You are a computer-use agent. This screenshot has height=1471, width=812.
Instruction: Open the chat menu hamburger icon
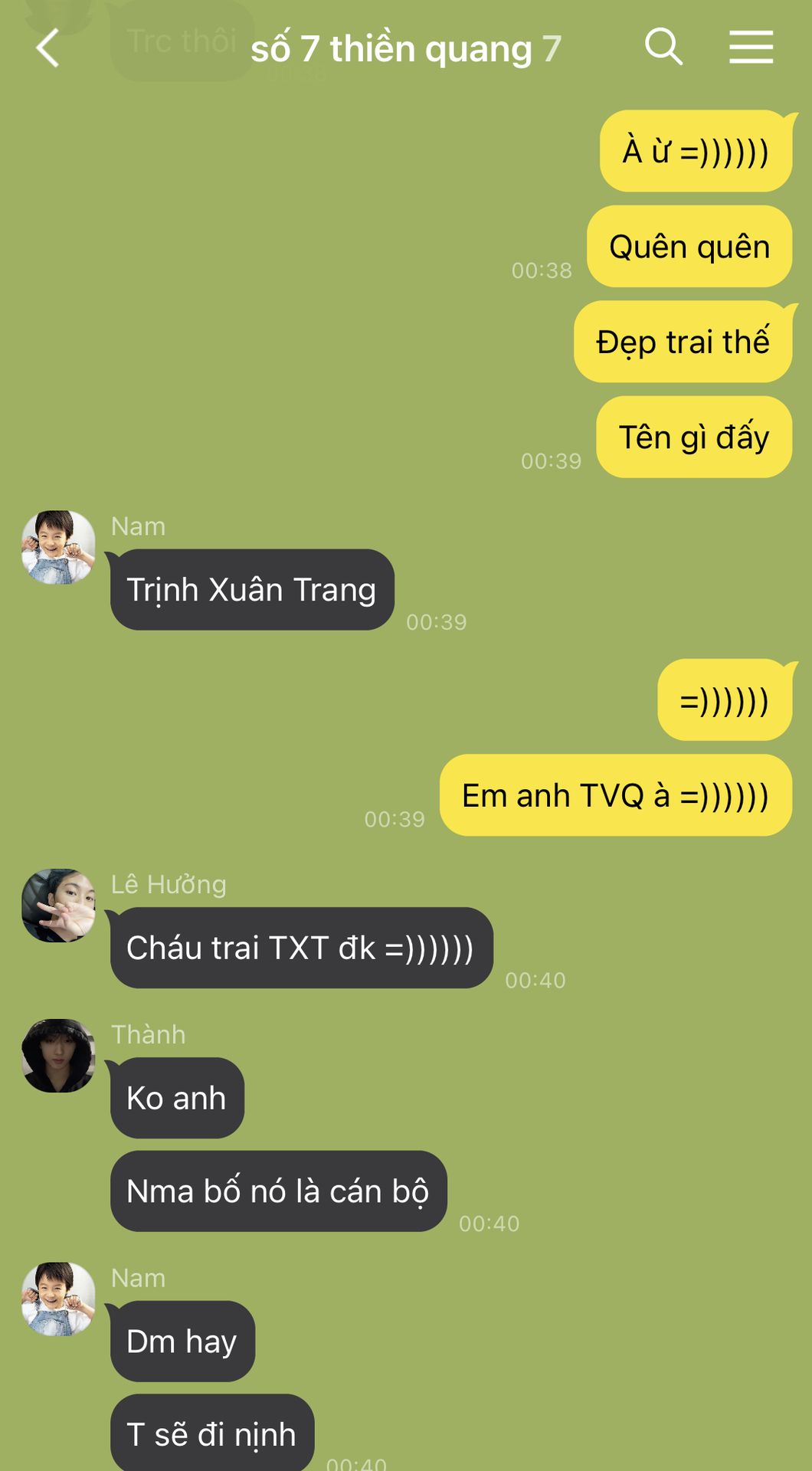coord(751,48)
